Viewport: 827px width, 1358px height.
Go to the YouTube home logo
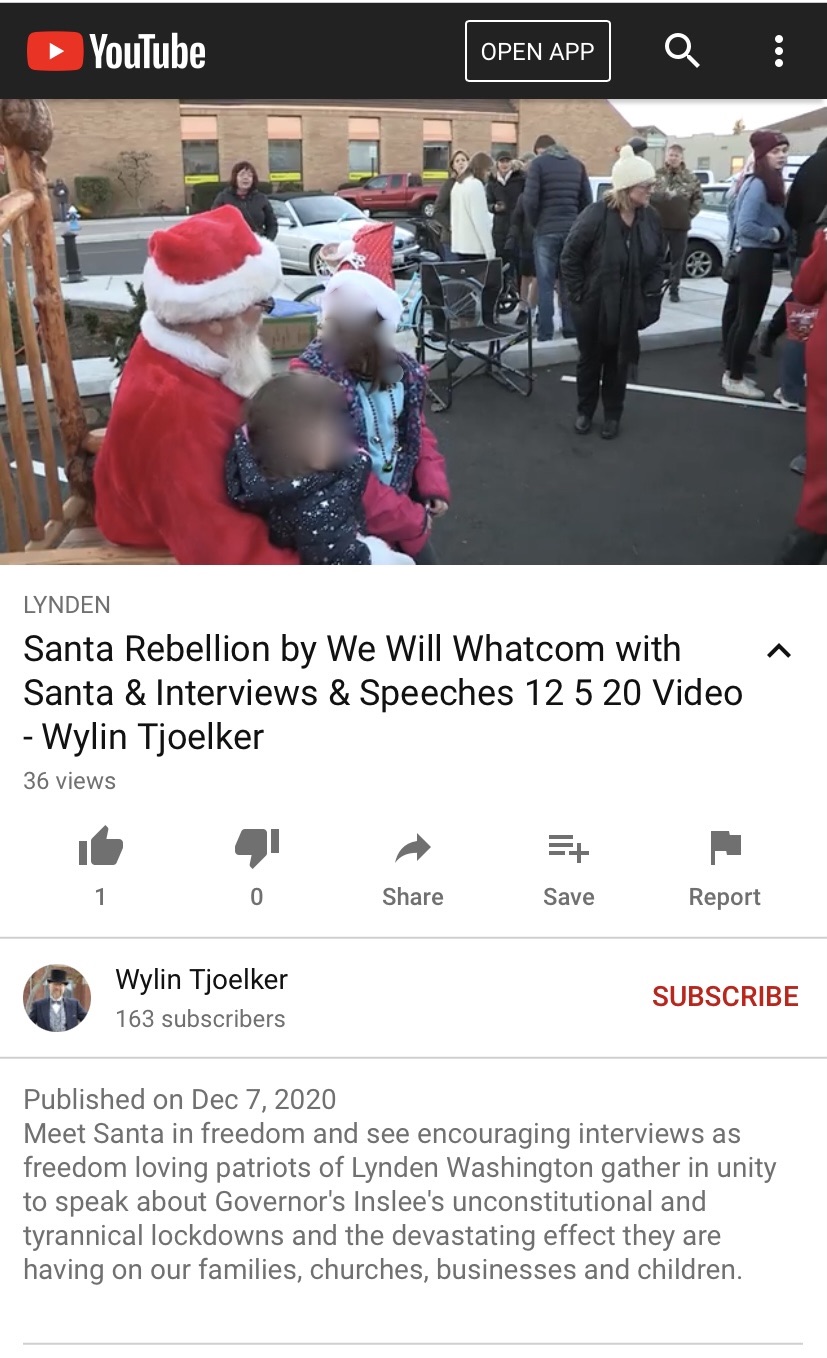coord(116,51)
